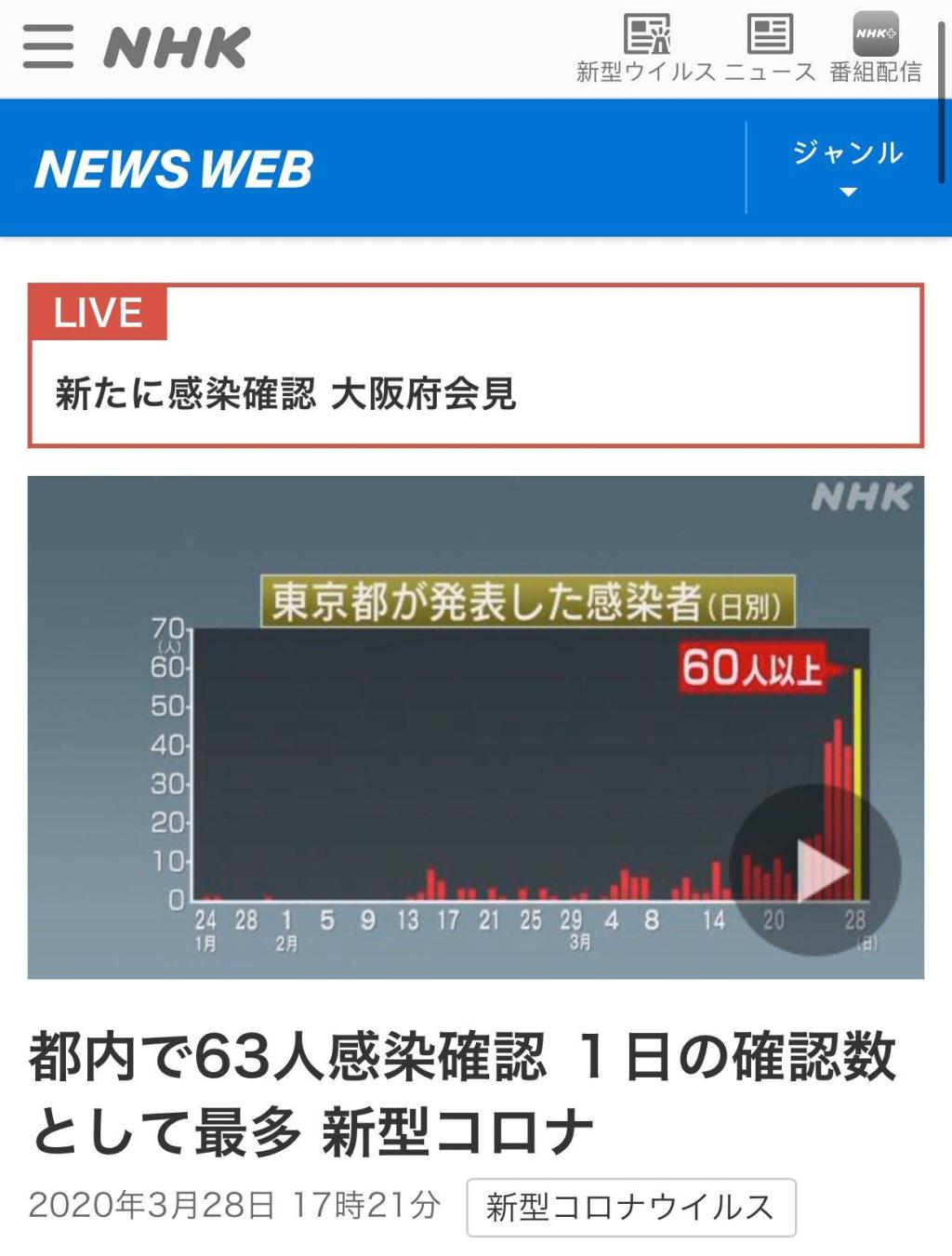The image size is (952, 1256).
Task: Expand the ジャンル dropdown
Action: click(847, 167)
